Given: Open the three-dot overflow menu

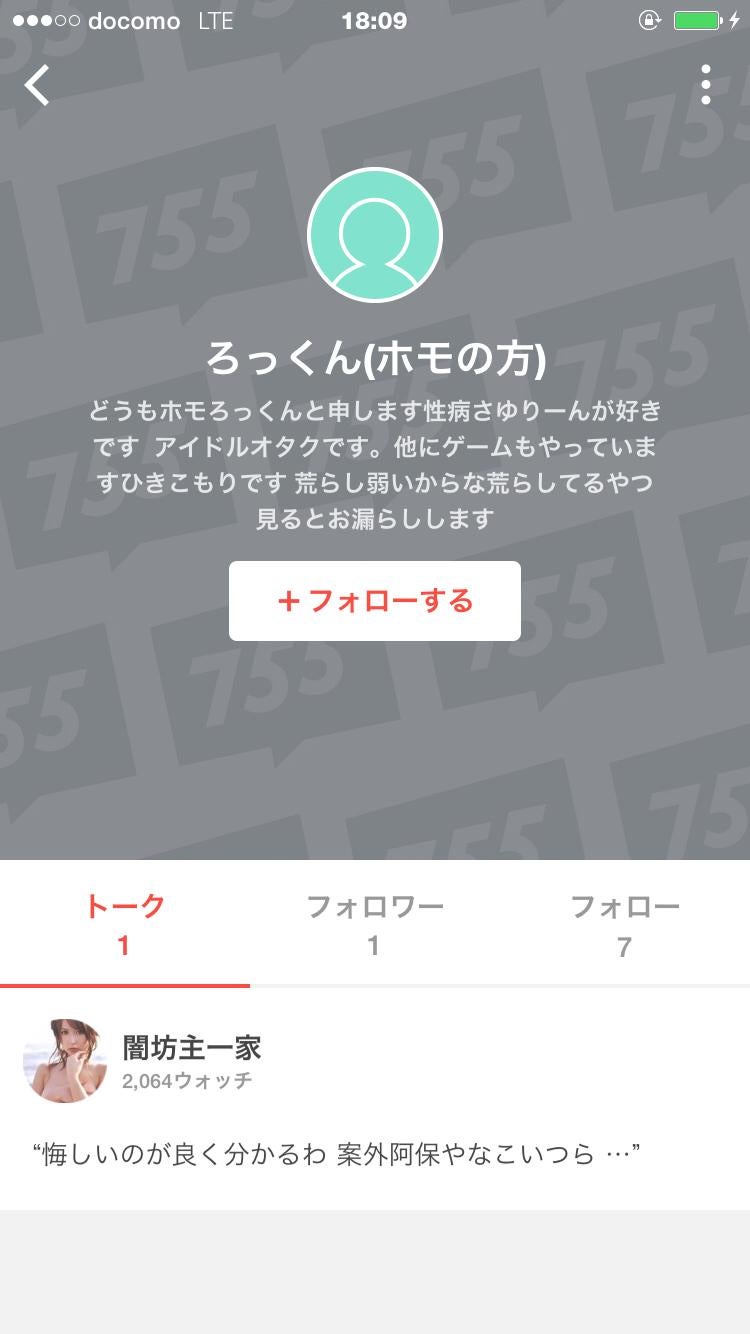Looking at the screenshot, I should point(707,86).
